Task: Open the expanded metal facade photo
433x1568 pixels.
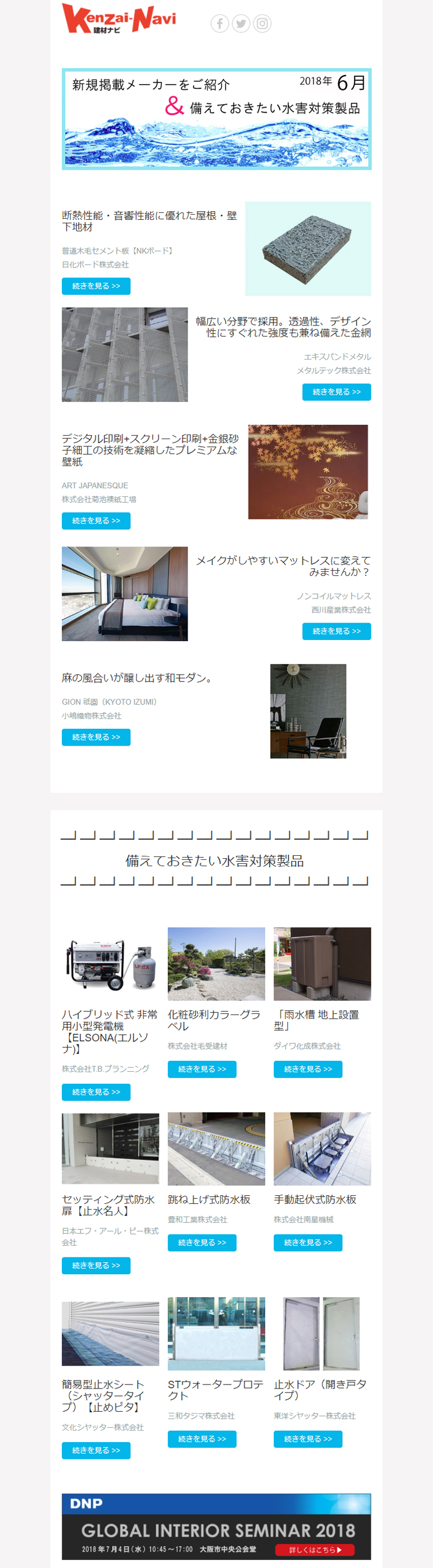Action: pyautogui.click(x=124, y=354)
